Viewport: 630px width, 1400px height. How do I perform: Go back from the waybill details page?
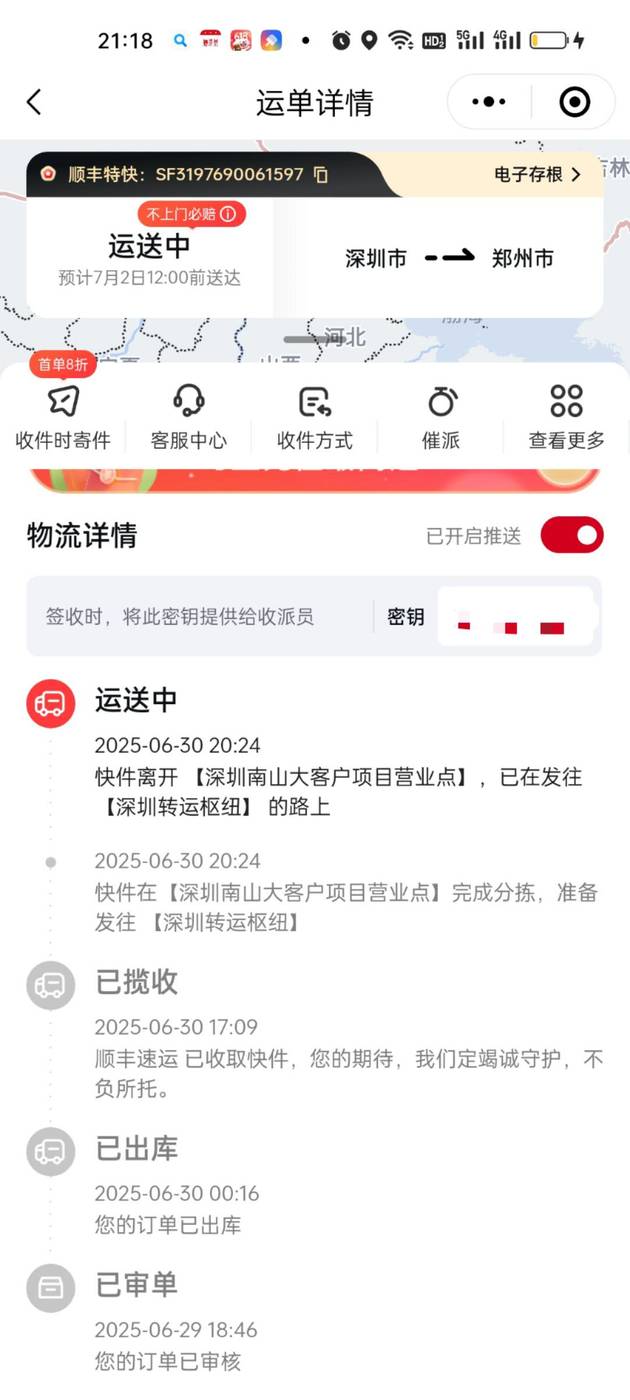[x=34, y=102]
